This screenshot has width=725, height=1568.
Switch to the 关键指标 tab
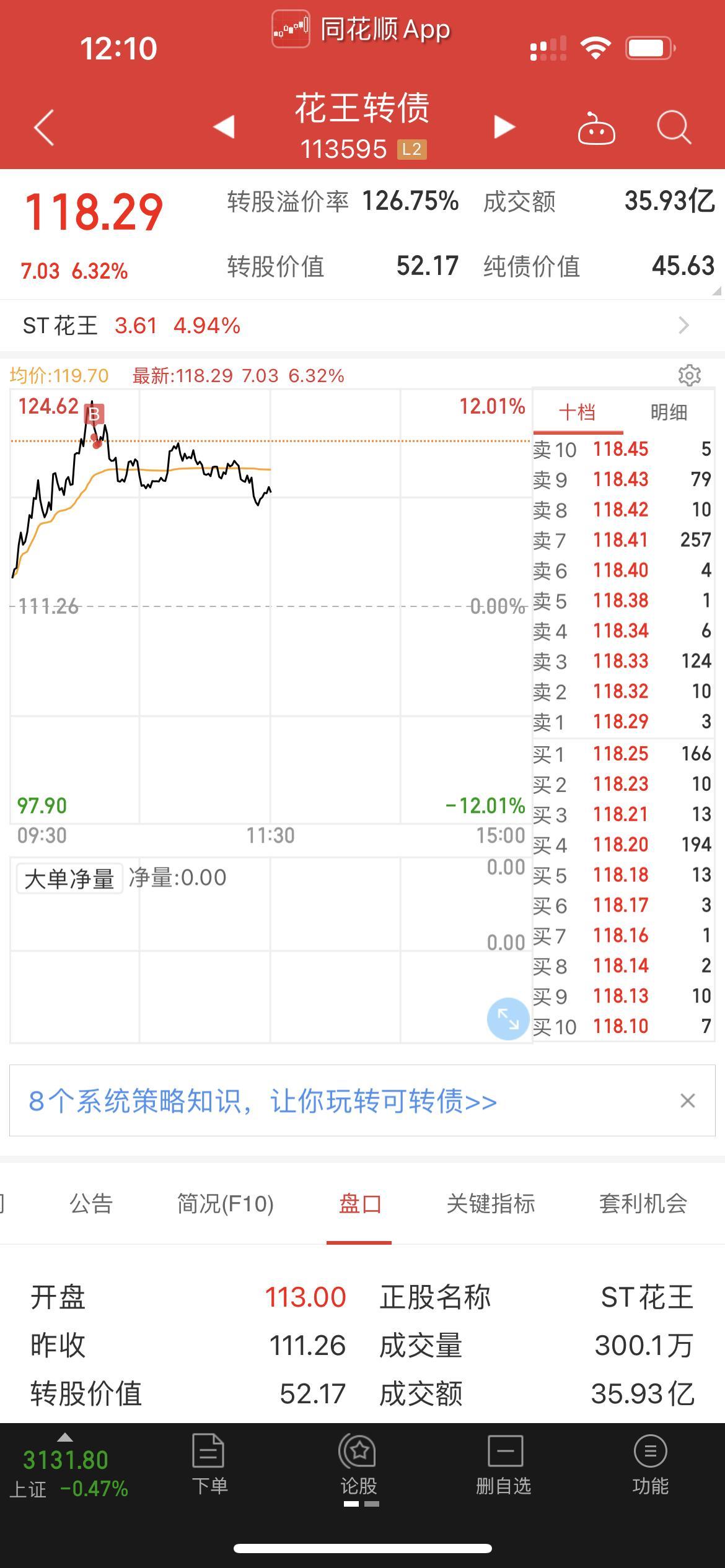tap(490, 1203)
